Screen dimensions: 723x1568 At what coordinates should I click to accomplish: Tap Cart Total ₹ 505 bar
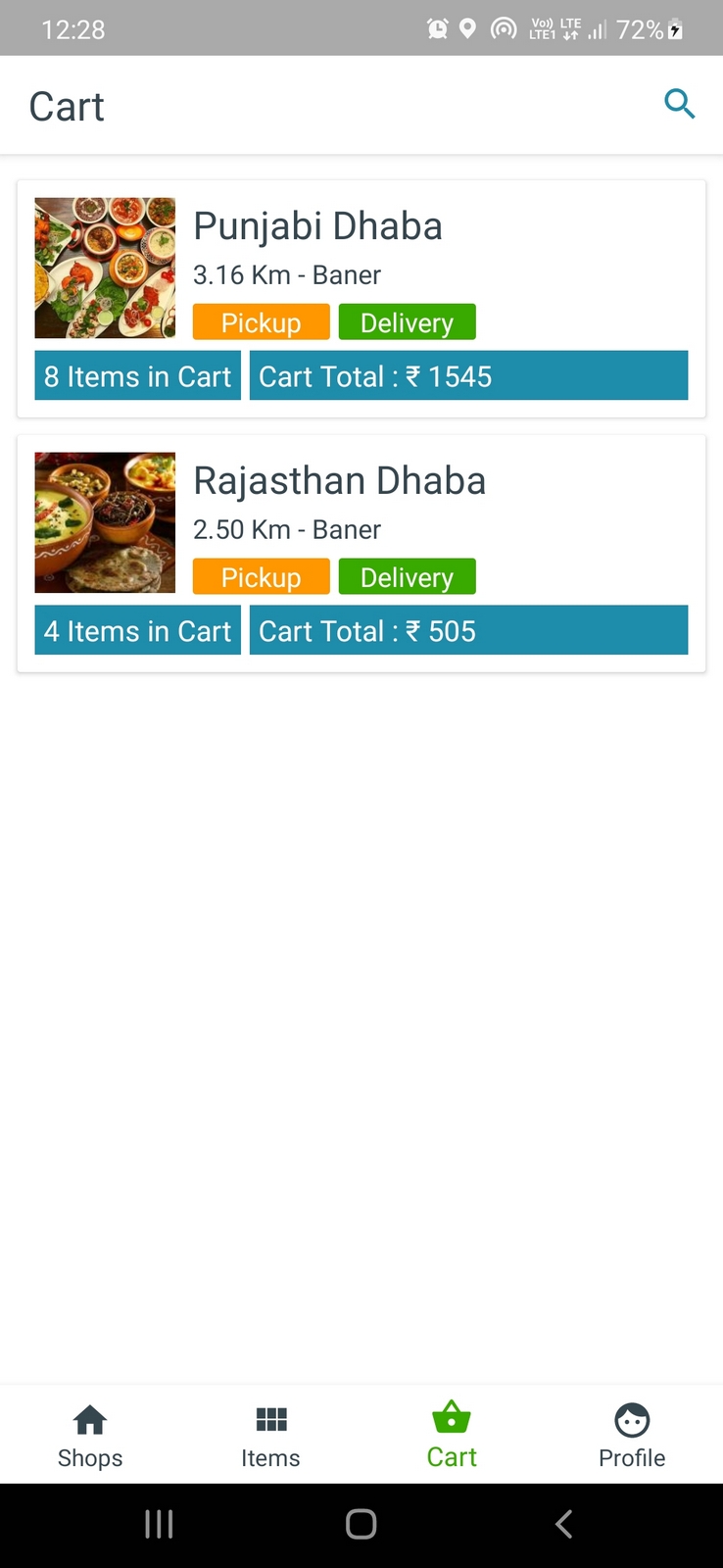pyautogui.click(x=468, y=631)
